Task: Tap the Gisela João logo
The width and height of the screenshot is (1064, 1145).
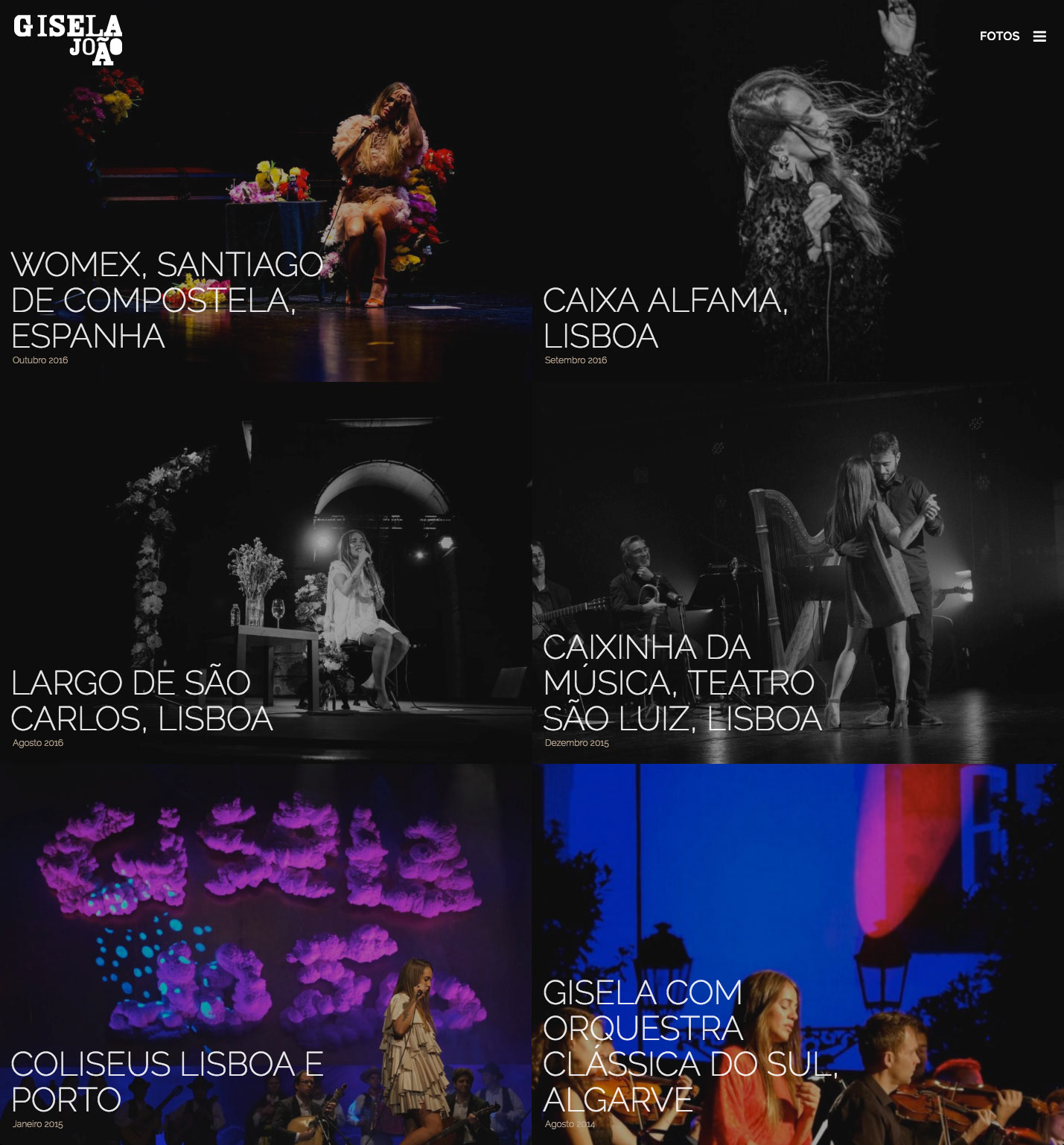Action: click(68, 39)
